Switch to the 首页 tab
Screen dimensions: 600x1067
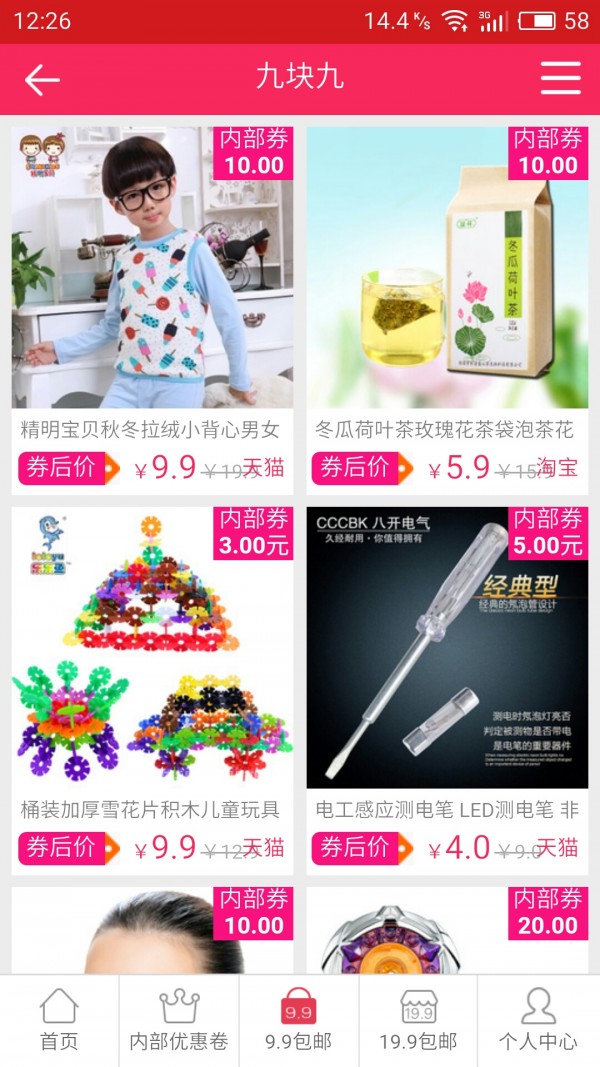[59, 1020]
